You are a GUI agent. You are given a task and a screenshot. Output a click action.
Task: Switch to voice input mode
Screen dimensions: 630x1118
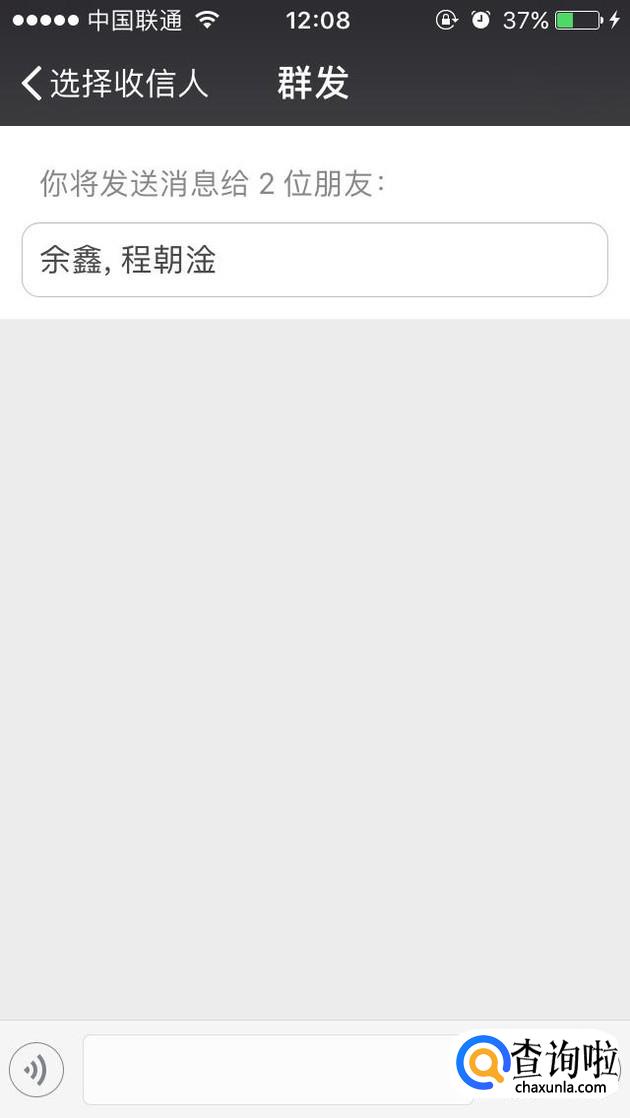tap(36, 1070)
